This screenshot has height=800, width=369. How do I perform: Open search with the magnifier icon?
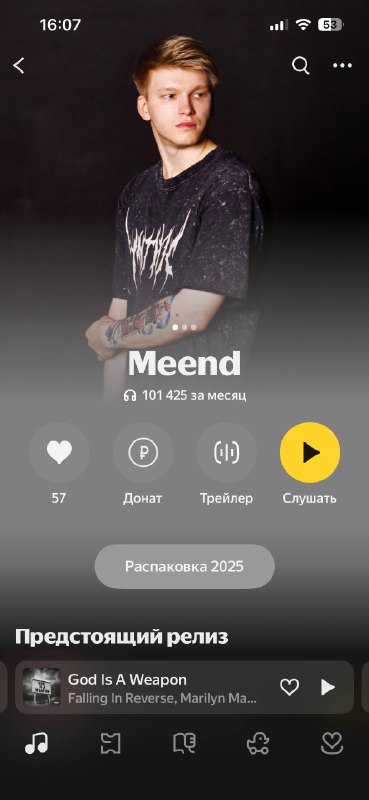tap(300, 65)
